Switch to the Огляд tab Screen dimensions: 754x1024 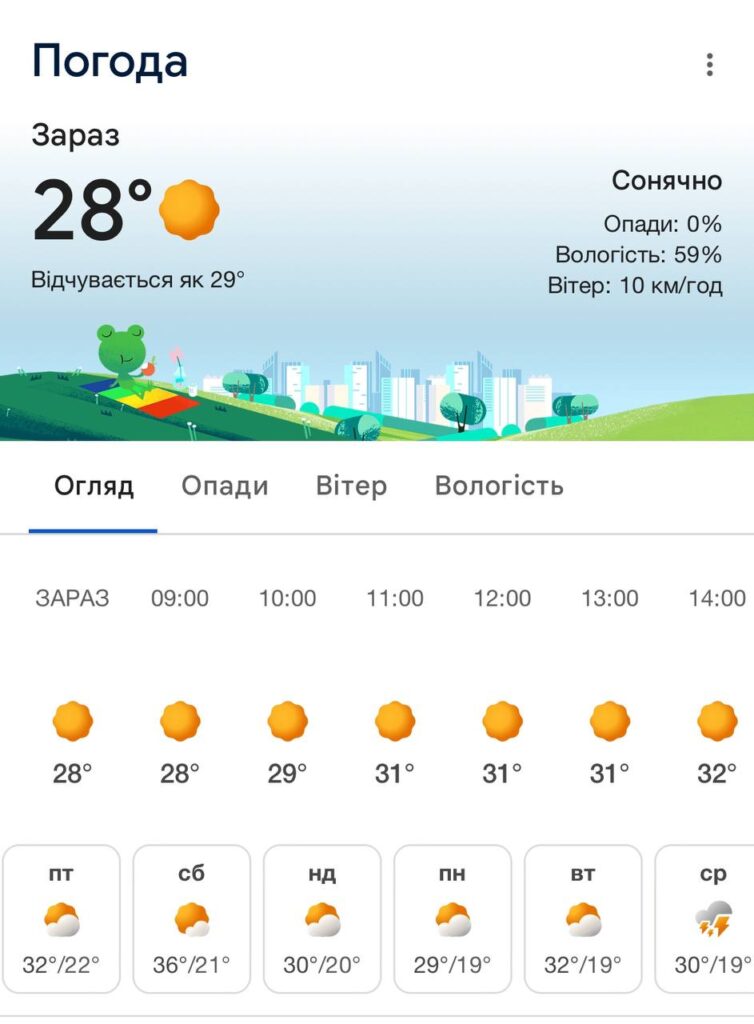[93, 487]
